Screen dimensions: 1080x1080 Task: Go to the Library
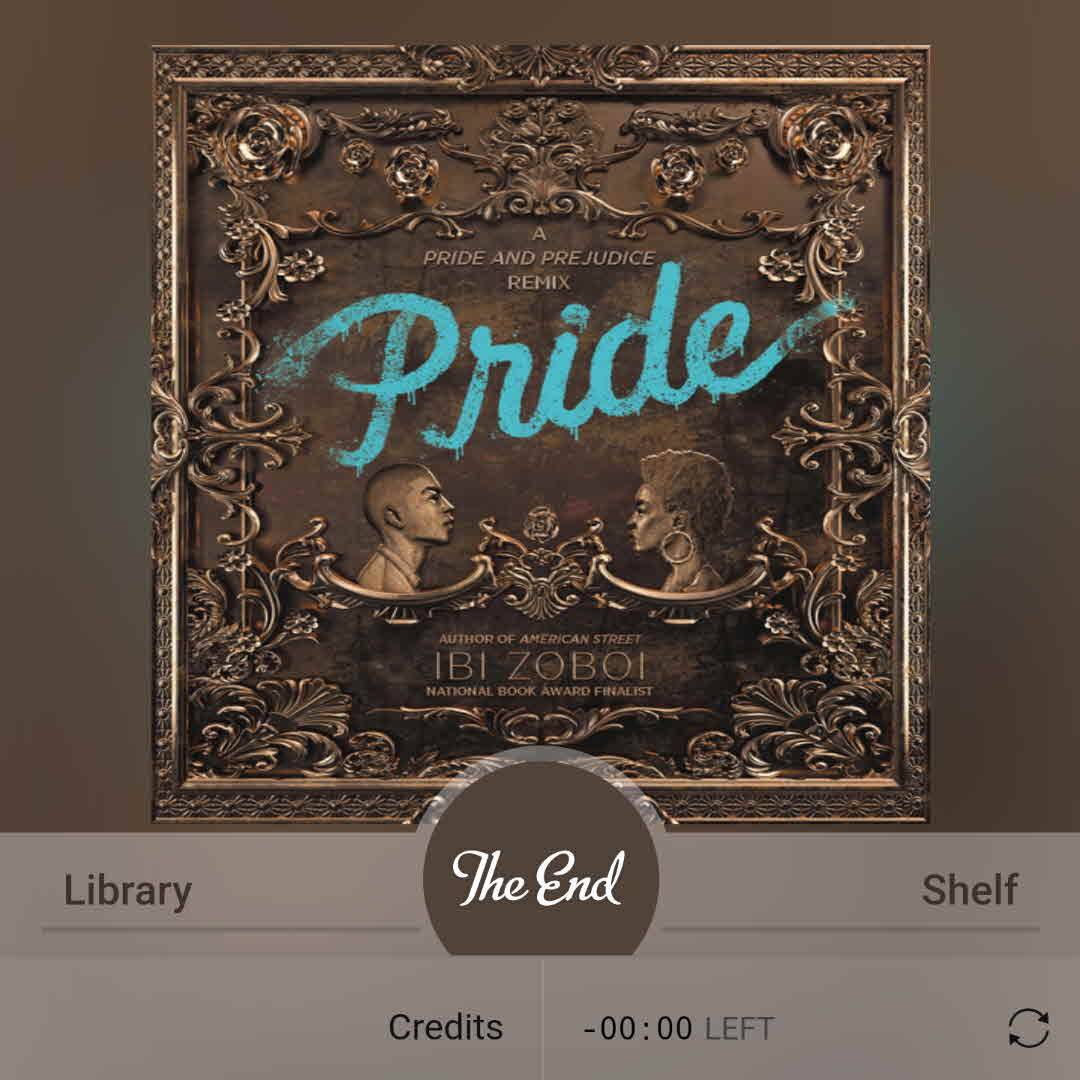(x=128, y=890)
